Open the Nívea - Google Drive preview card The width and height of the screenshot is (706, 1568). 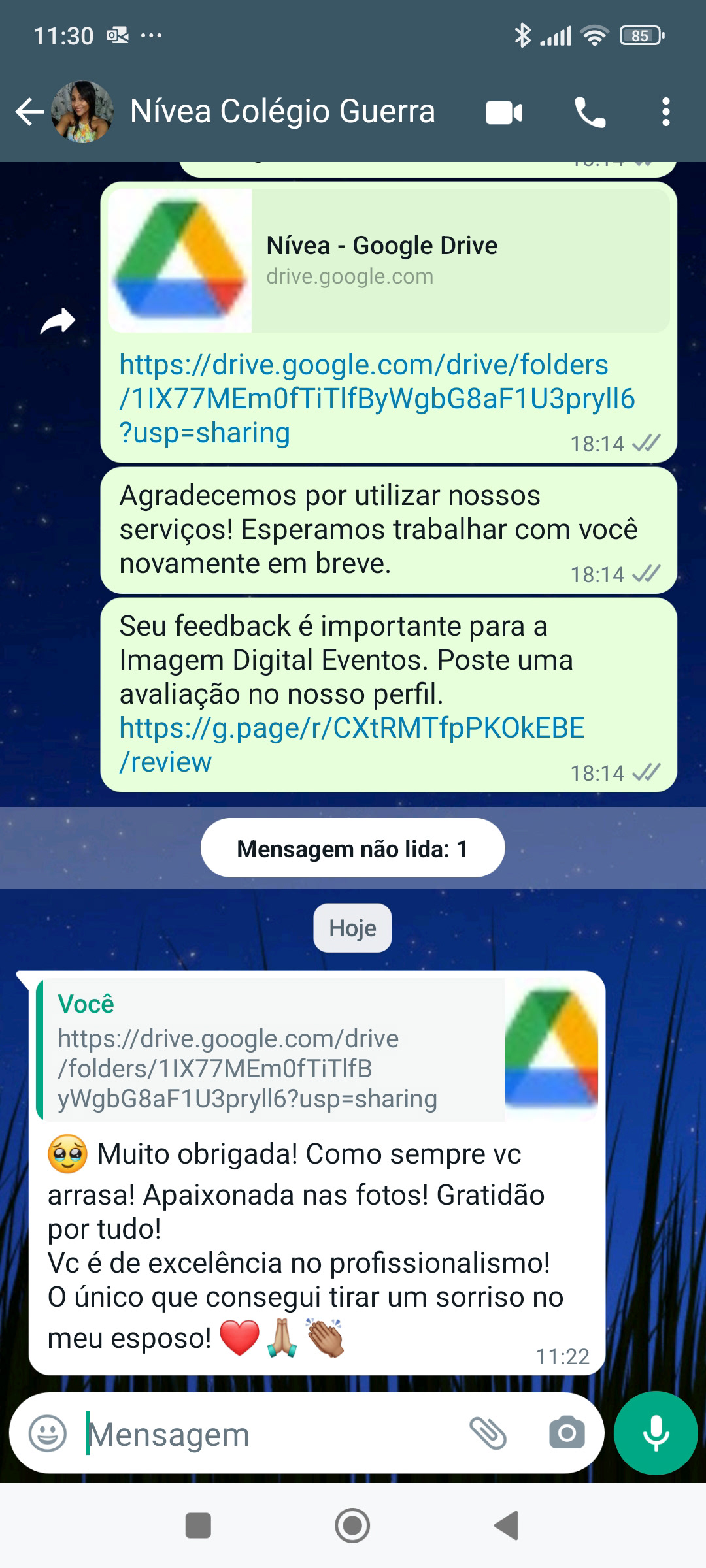(389, 261)
